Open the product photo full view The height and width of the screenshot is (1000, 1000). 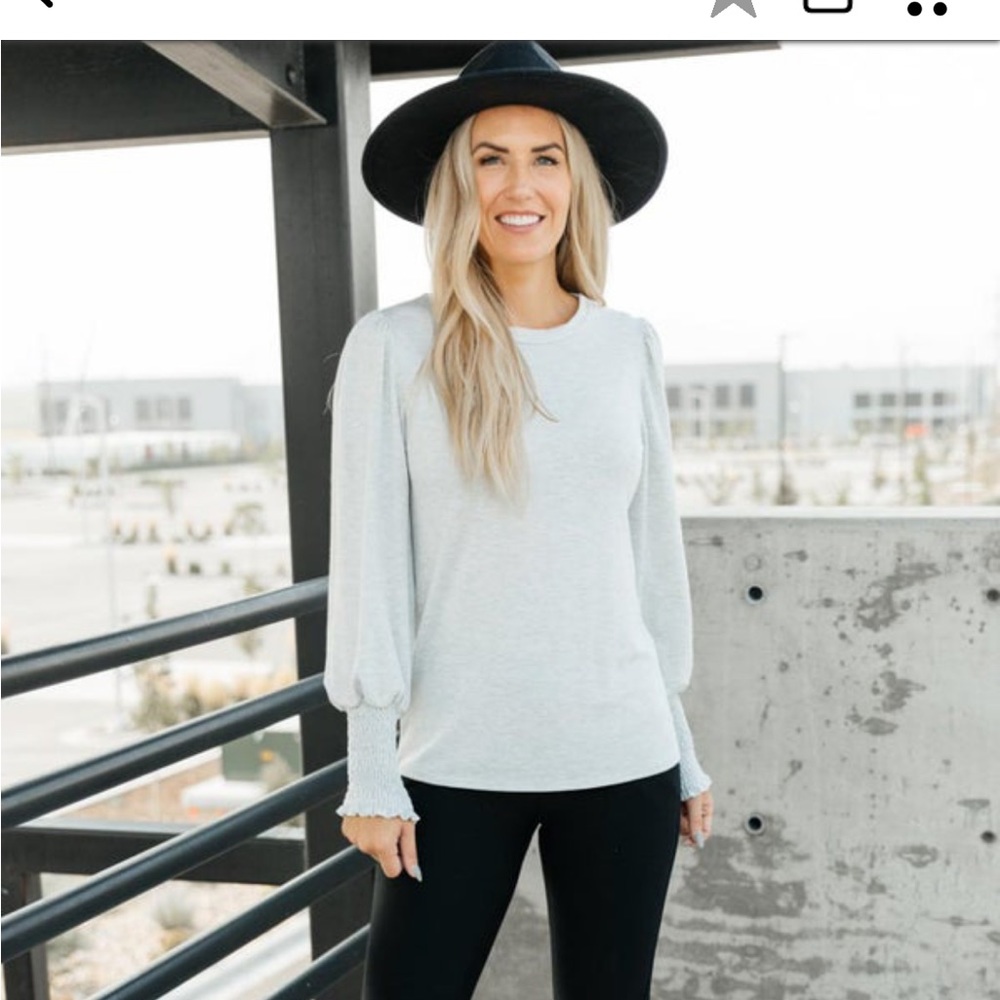500,520
